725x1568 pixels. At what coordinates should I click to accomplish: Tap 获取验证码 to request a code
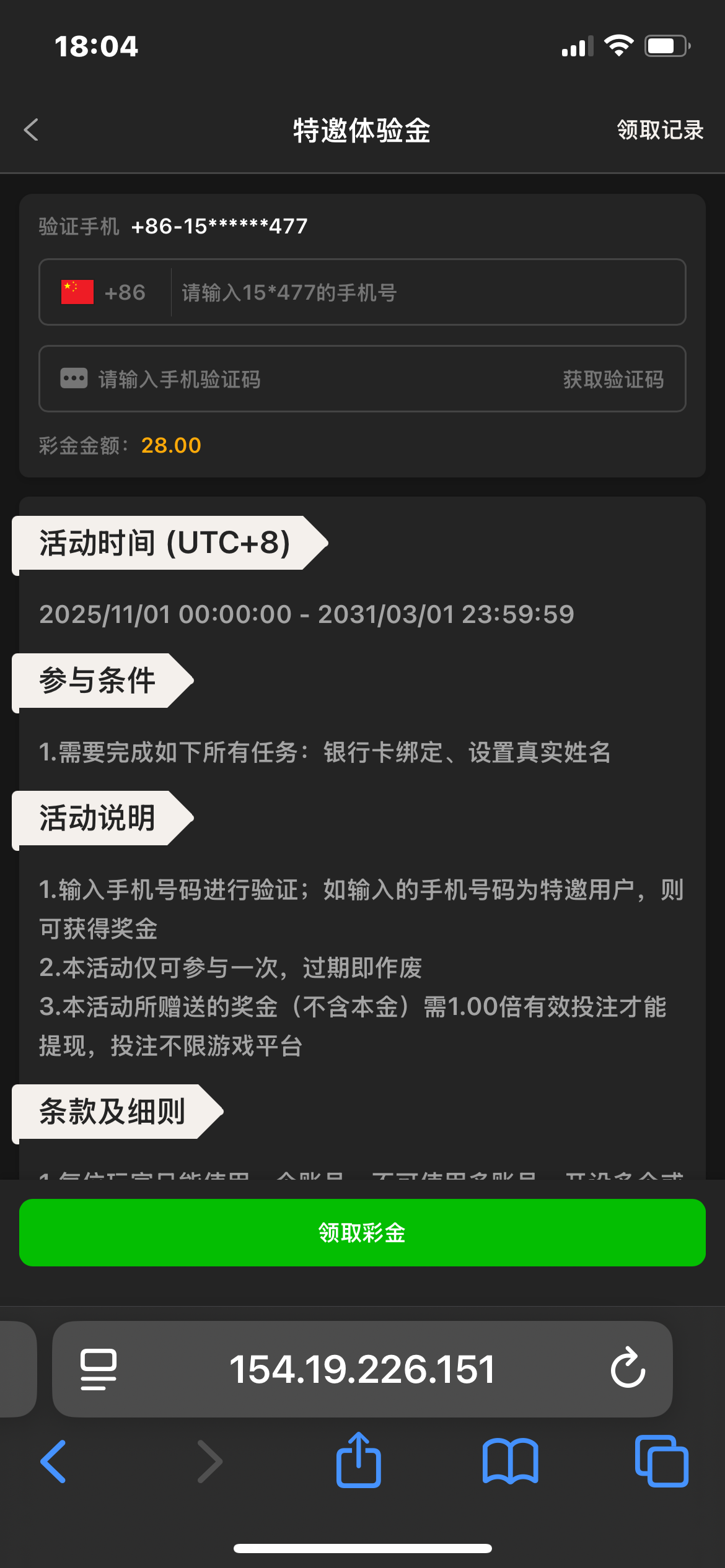[613, 379]
